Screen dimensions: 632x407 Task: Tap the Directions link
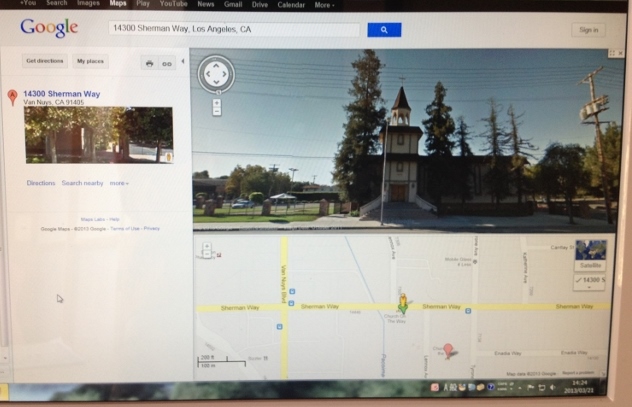tap(41, 183)
